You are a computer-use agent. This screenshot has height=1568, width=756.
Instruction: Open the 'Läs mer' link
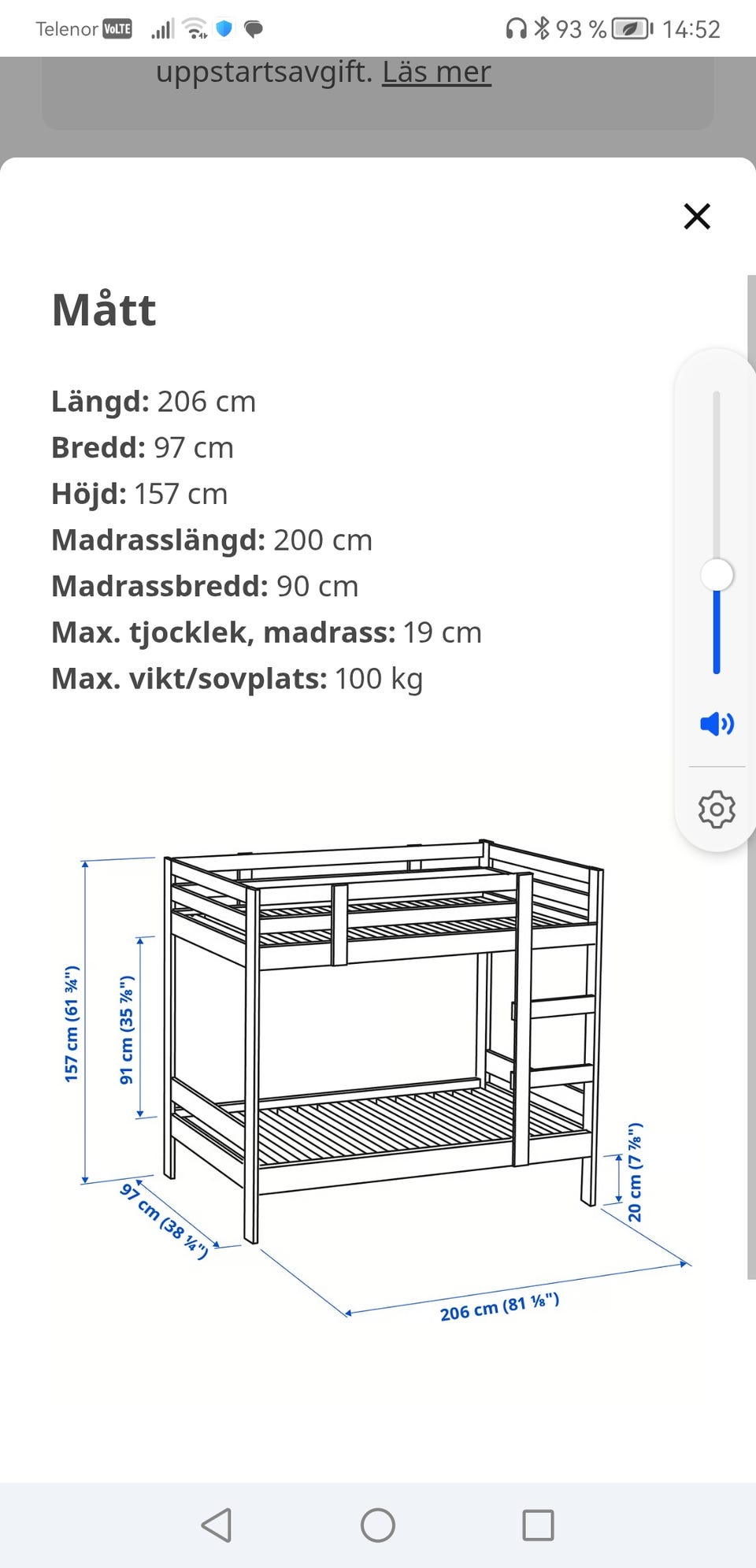click(x=436, y=72)
